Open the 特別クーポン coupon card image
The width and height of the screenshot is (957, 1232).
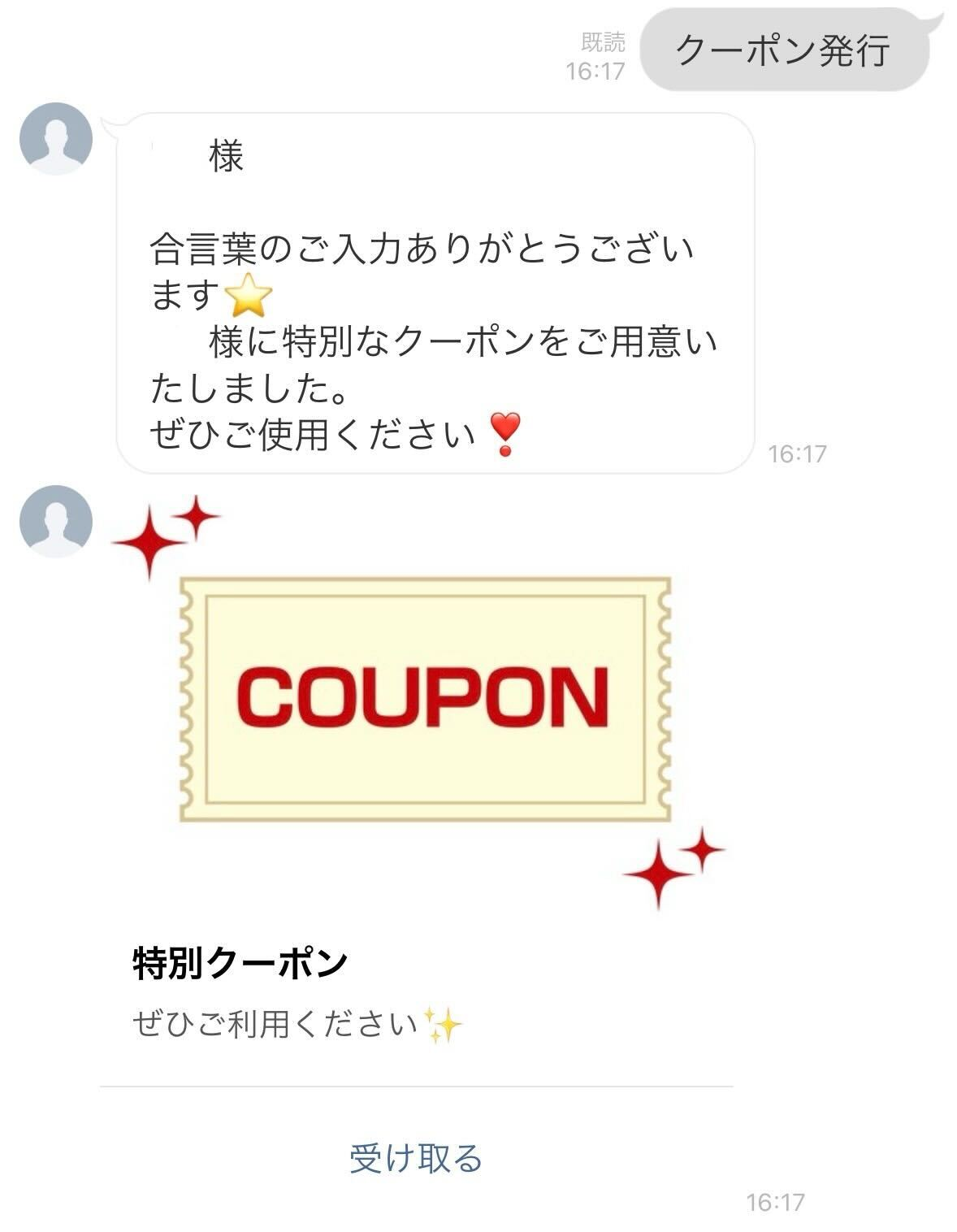pyautogui.click(x=424, y=700)
